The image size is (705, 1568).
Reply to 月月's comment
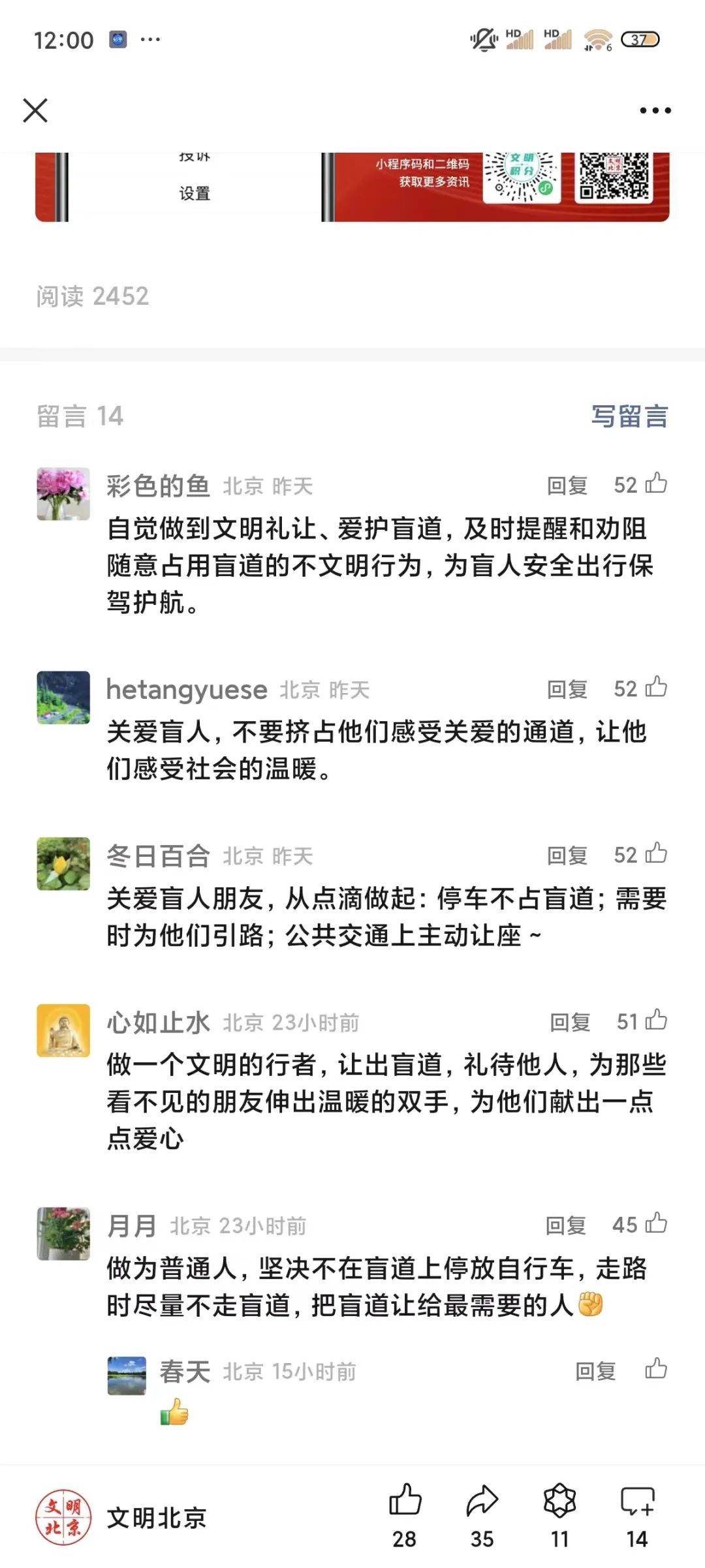tap(565, 1225)
